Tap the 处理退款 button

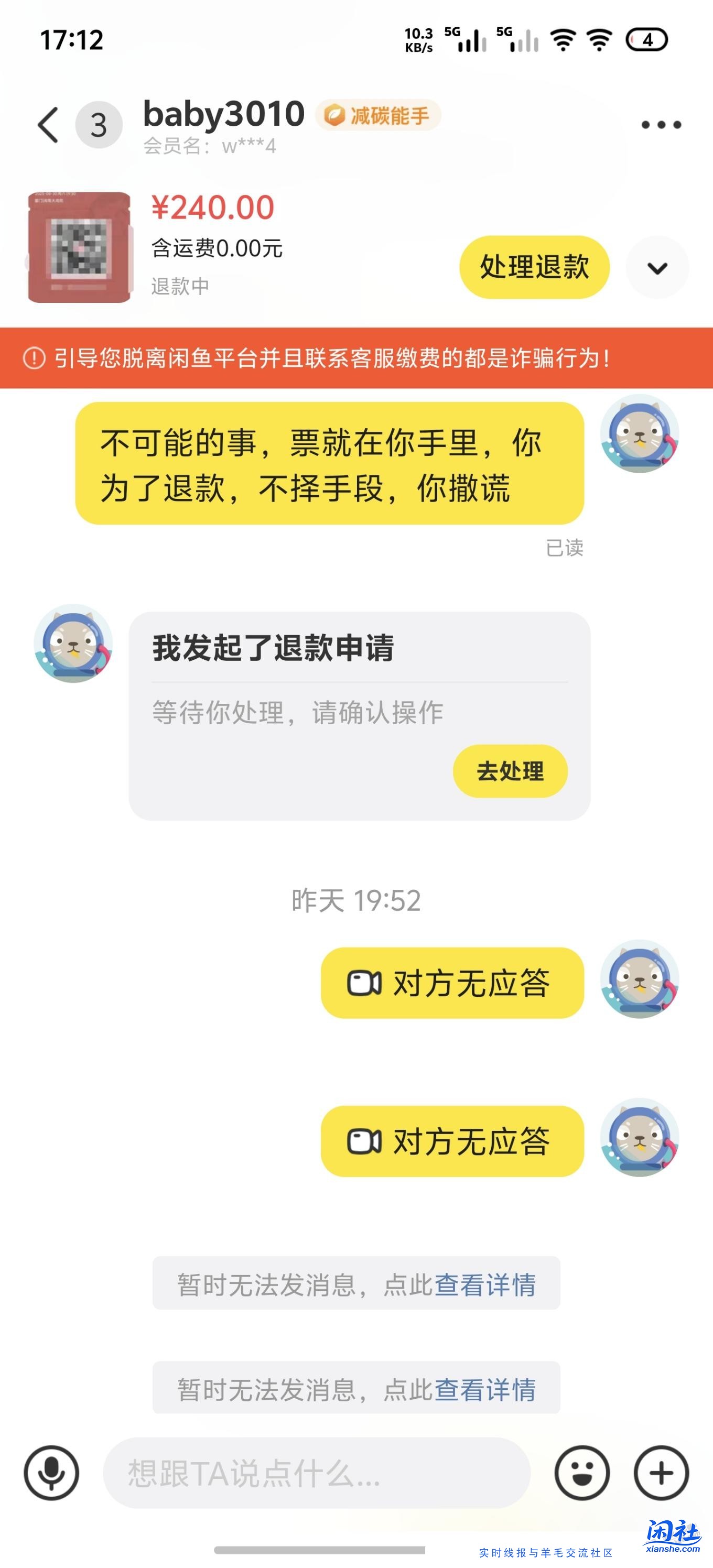[x=536, y=266]
